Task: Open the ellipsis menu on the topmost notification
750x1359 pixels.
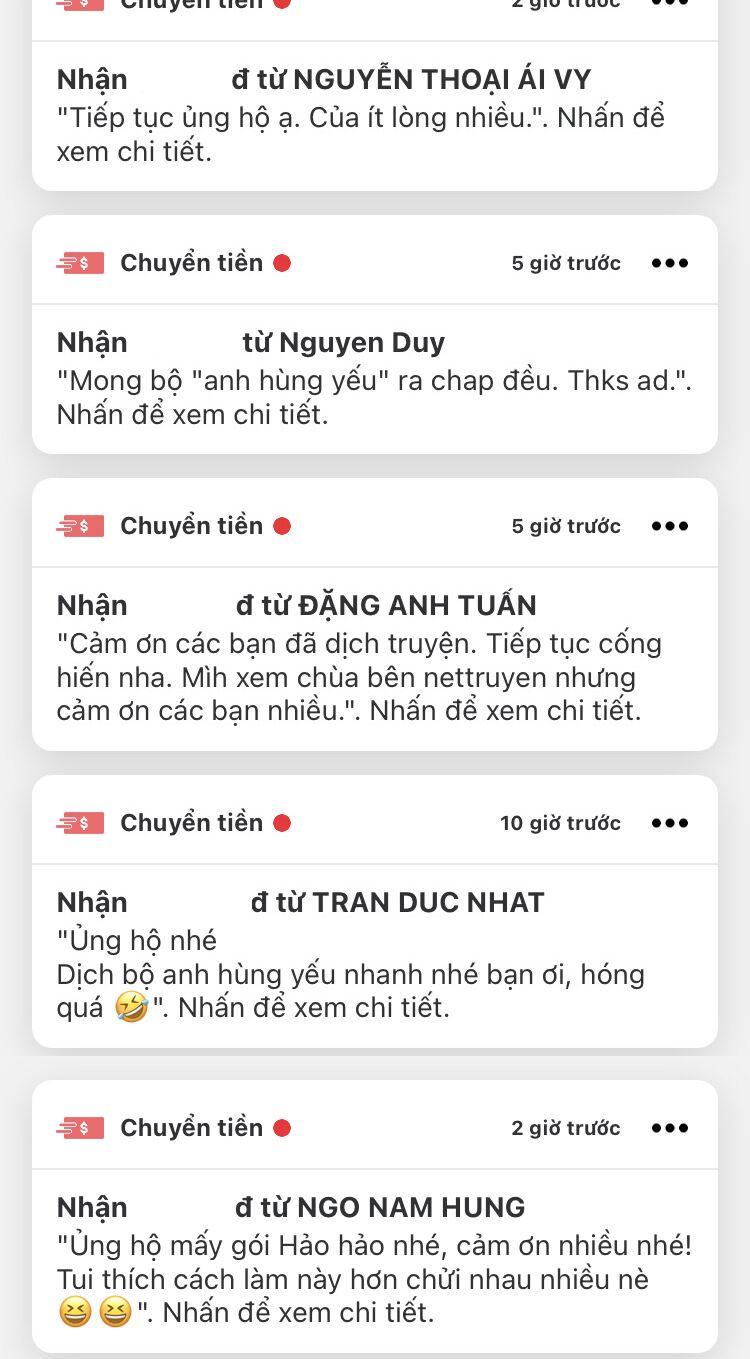Action: point(669,6)
